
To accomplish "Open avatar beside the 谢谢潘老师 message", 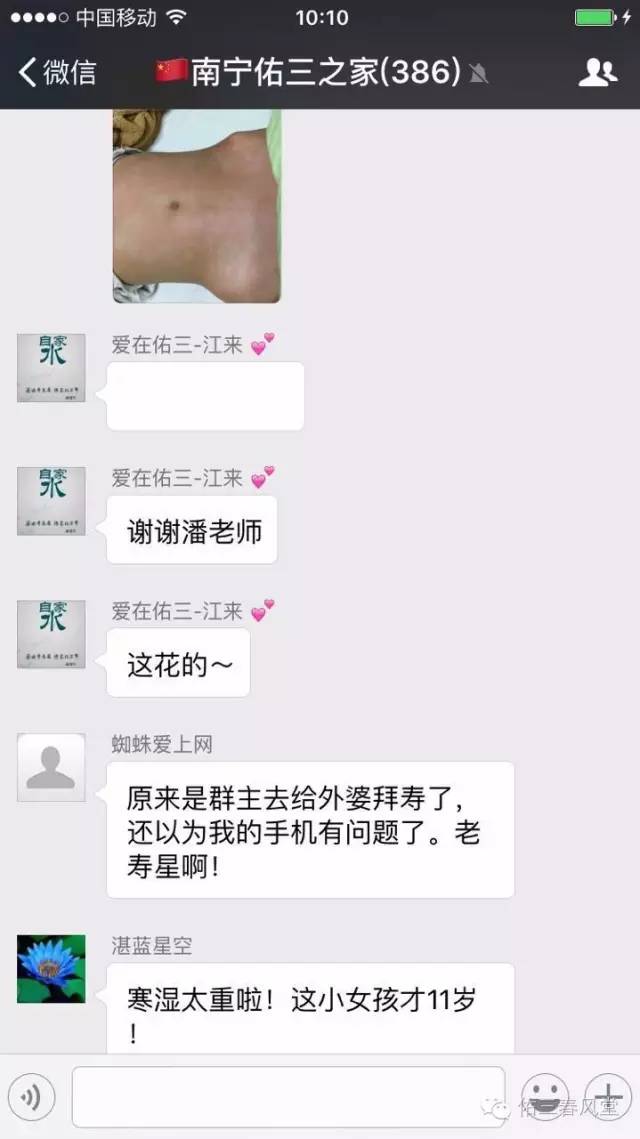I will point(51,501).
